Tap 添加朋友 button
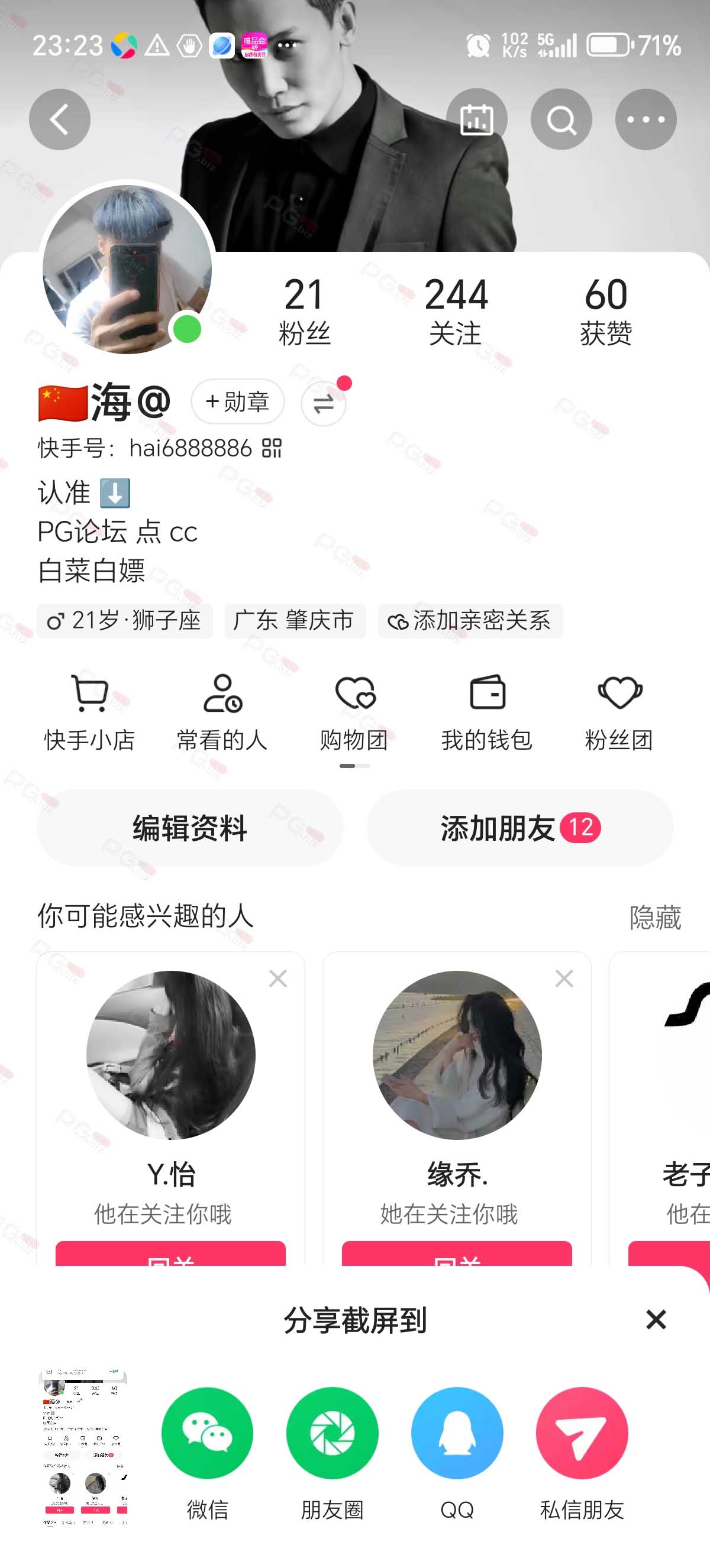Screen dimensions: 710x1568 (520, 828)
